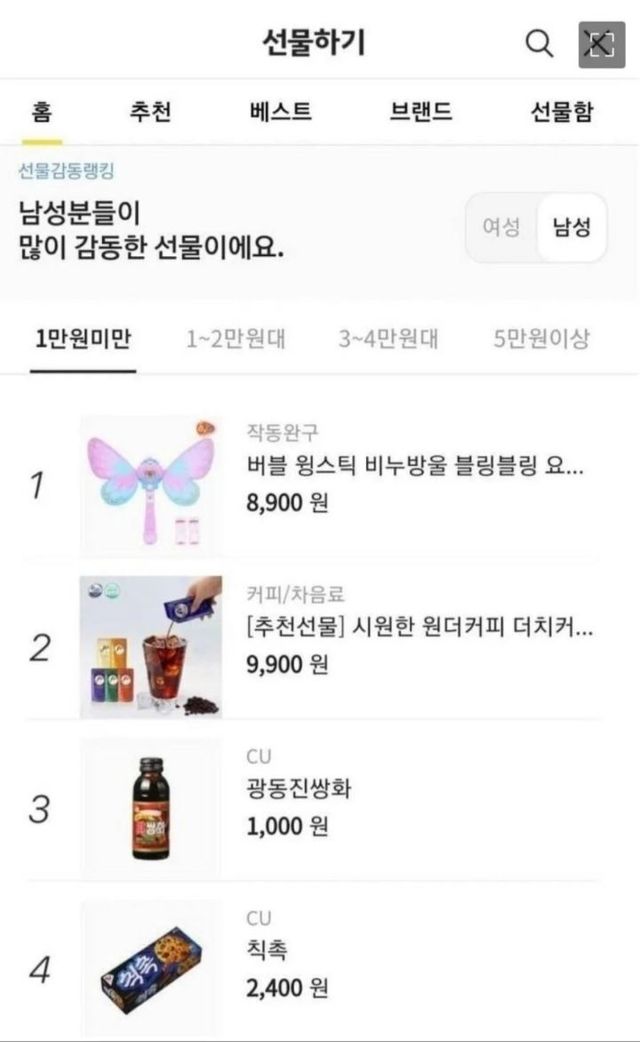Go to the 브랜드 tab
Screen dimensions: 640x1042
420,111
